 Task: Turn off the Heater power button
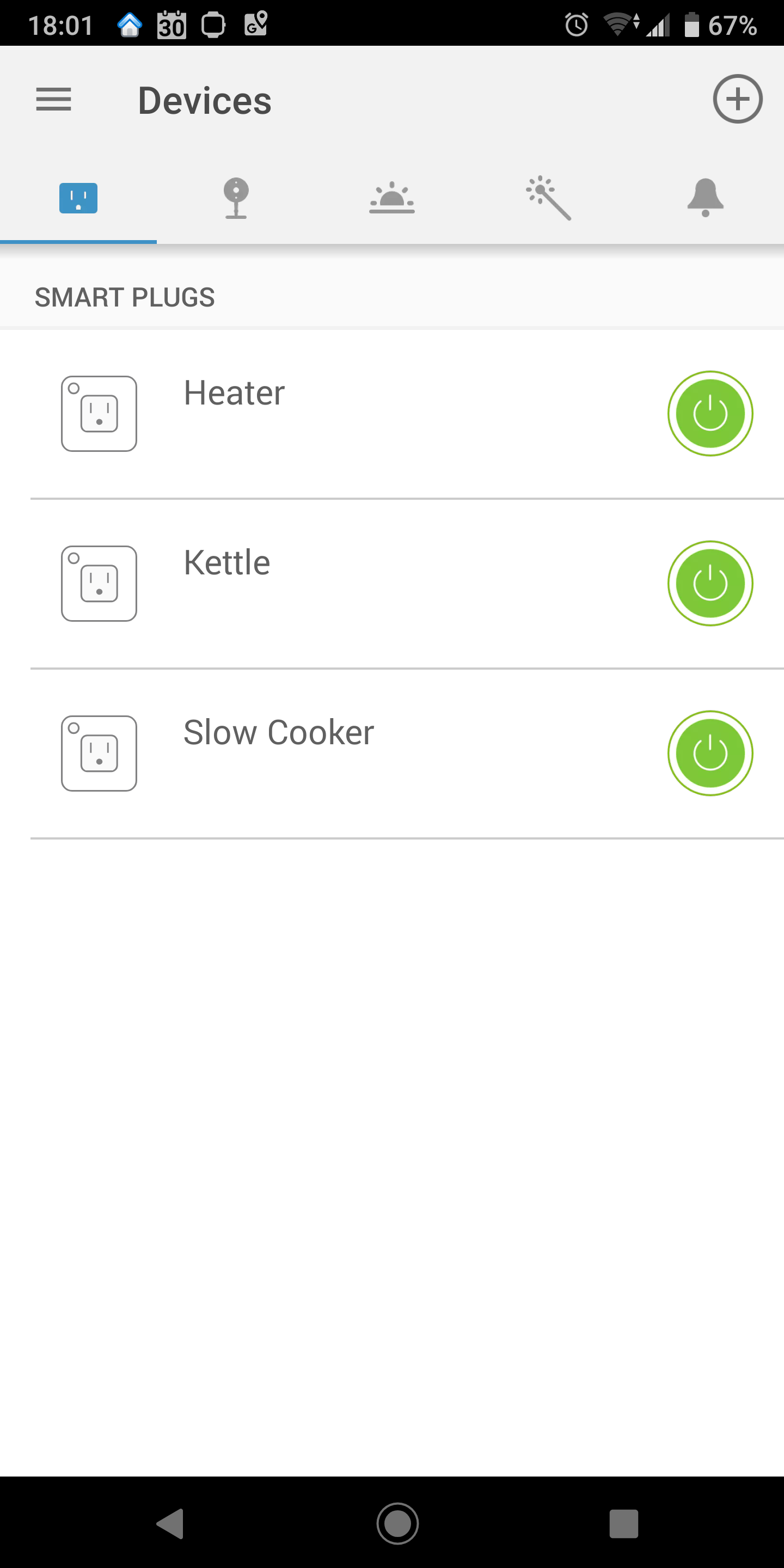710,414
